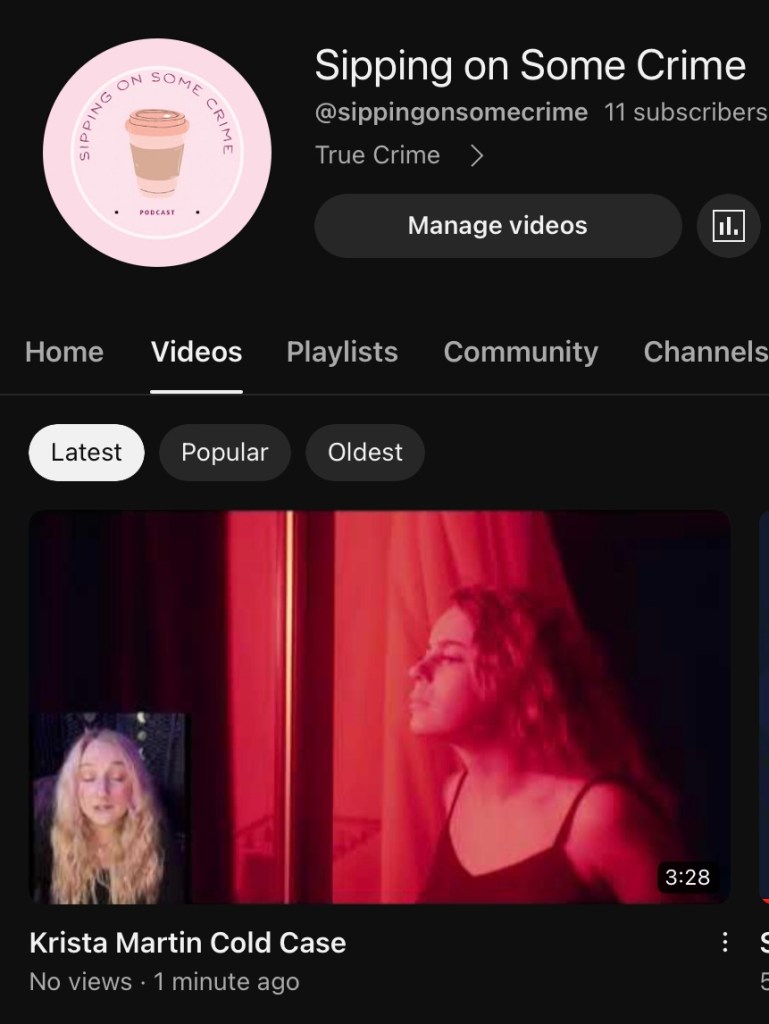Select the Videos tab
Screen dimensions: 769x1024
click(196, 352)
